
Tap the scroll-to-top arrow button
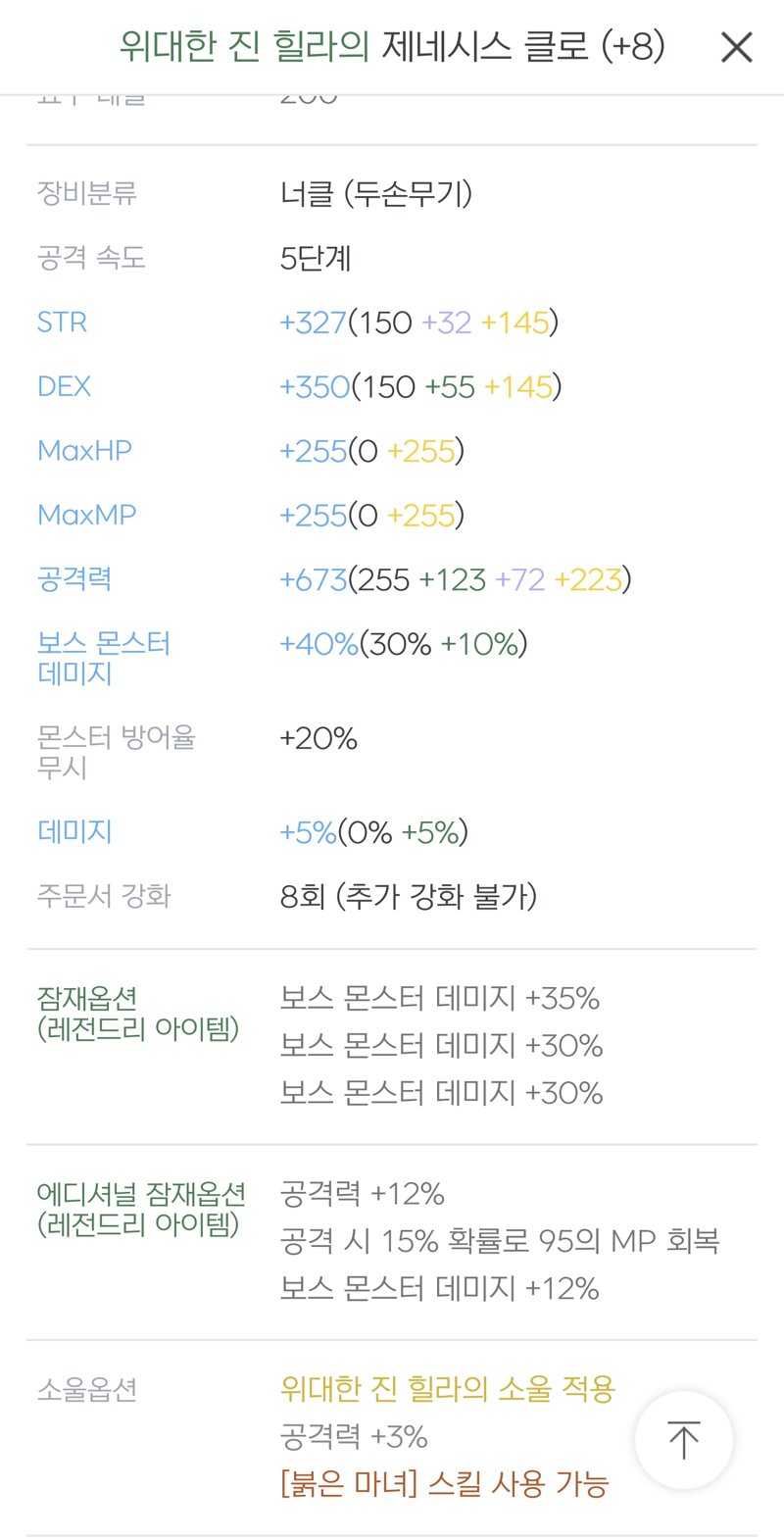click(684, 1440)
